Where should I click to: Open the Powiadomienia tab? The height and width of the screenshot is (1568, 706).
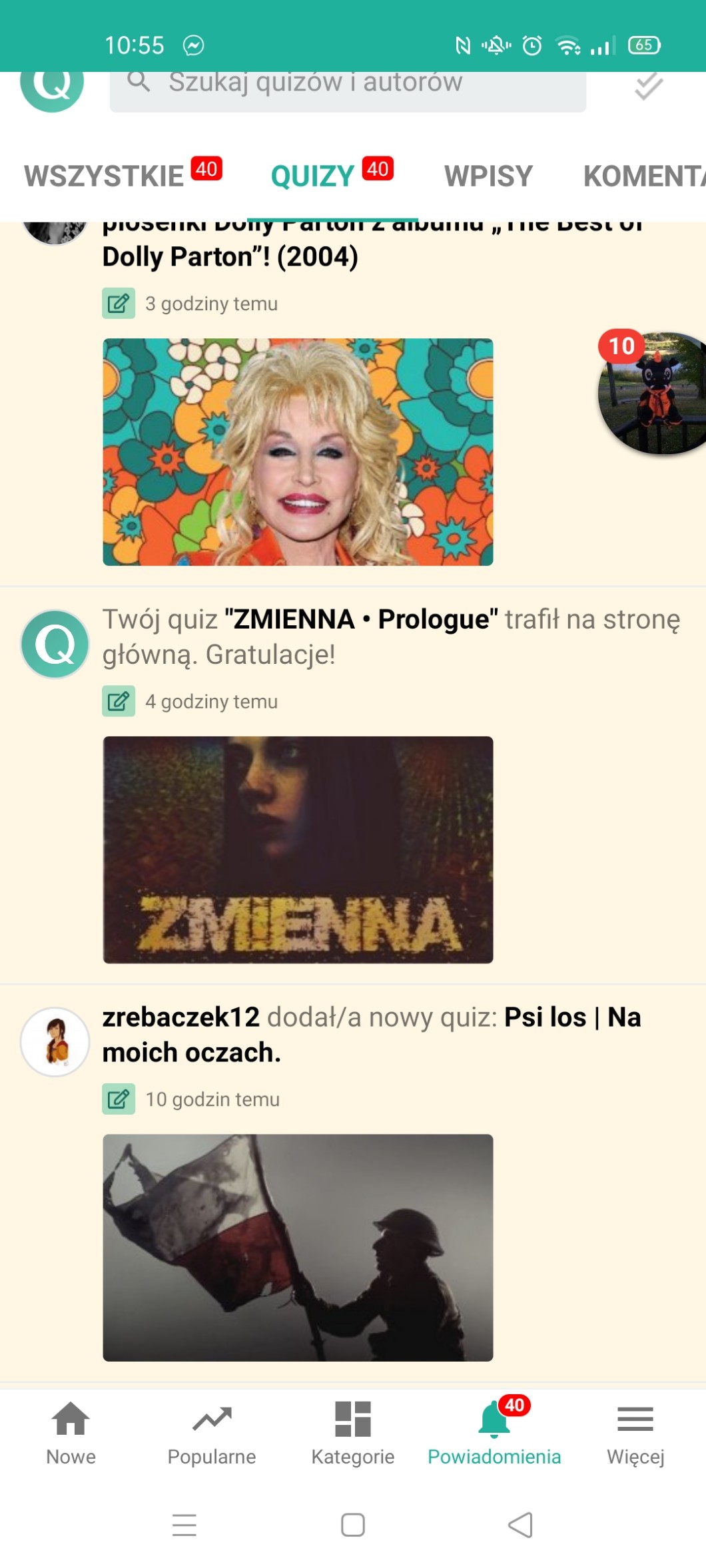point(494,1432)
